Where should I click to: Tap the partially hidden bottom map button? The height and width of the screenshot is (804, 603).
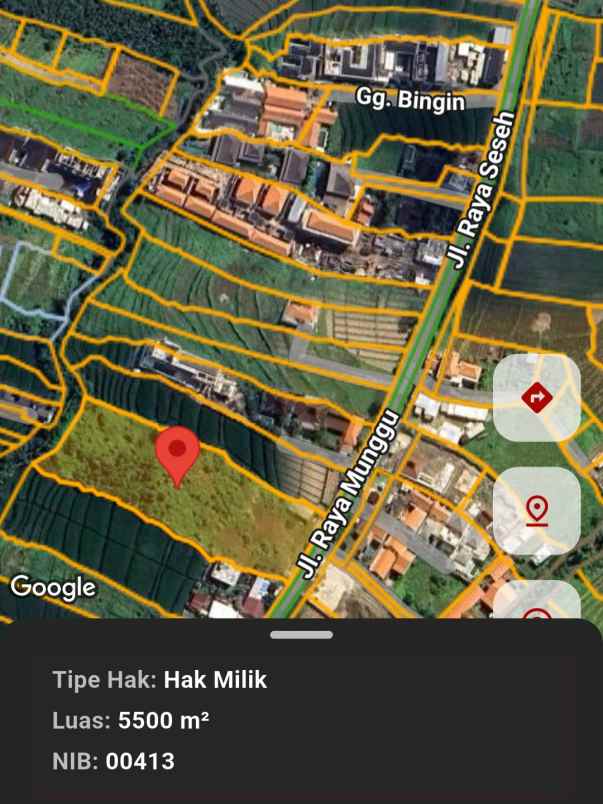537,600
